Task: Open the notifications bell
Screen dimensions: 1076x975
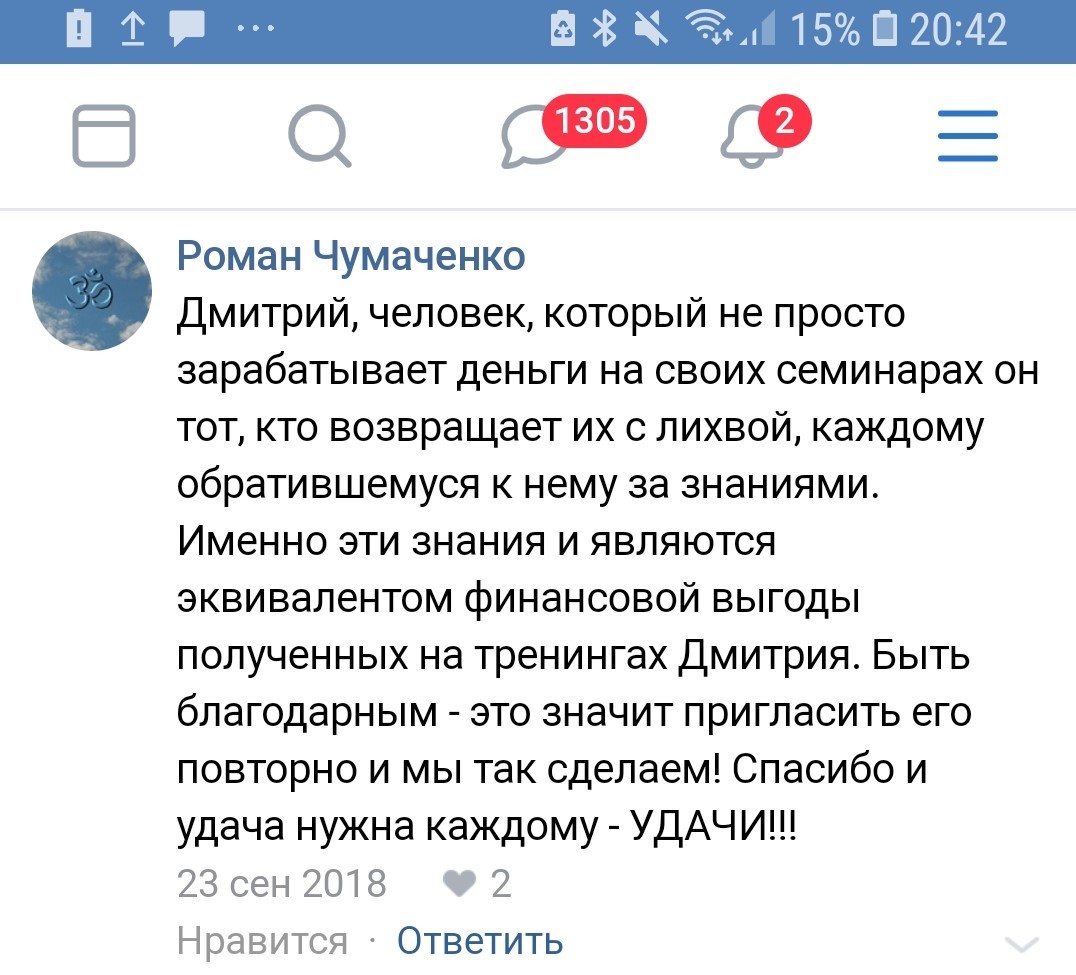Action: pos(753,137)
